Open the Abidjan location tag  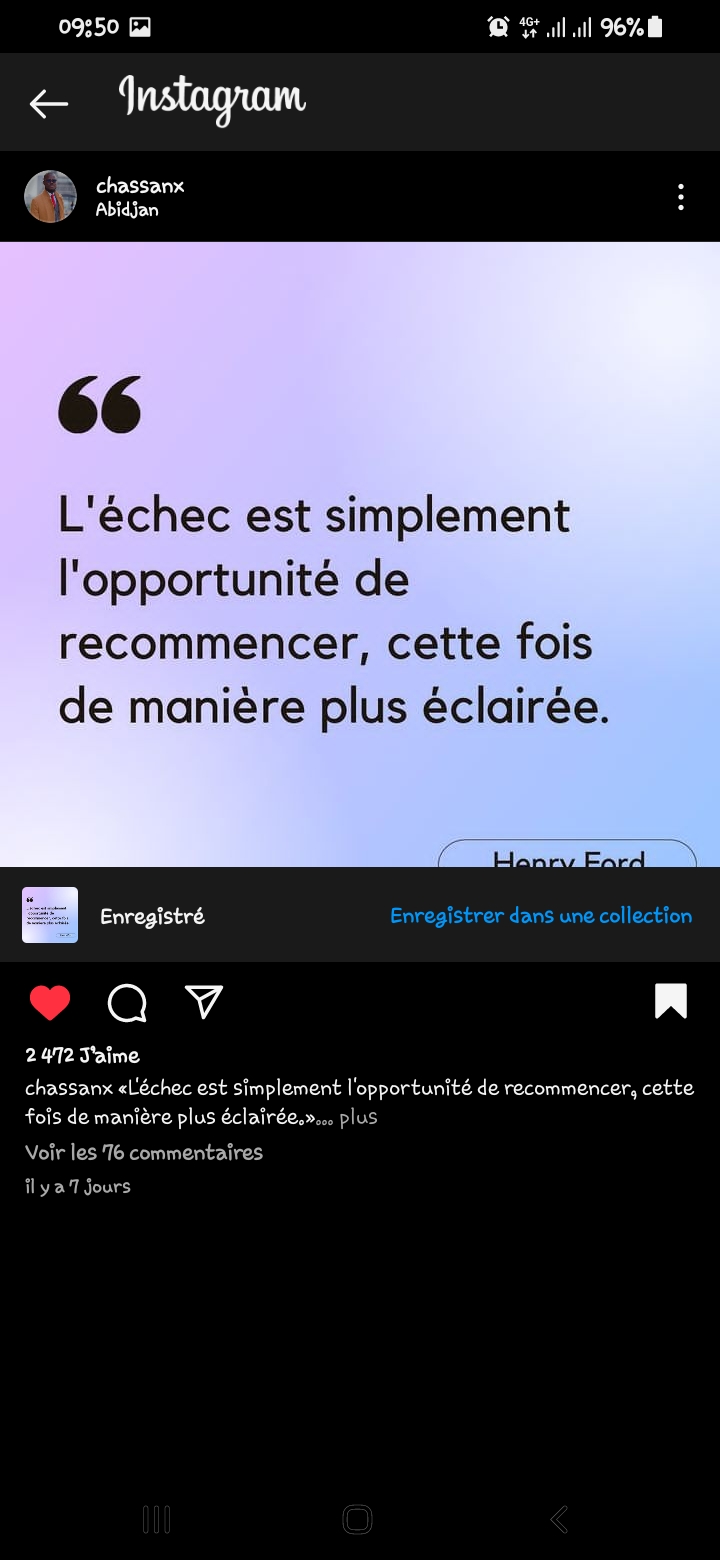[127, 210]
